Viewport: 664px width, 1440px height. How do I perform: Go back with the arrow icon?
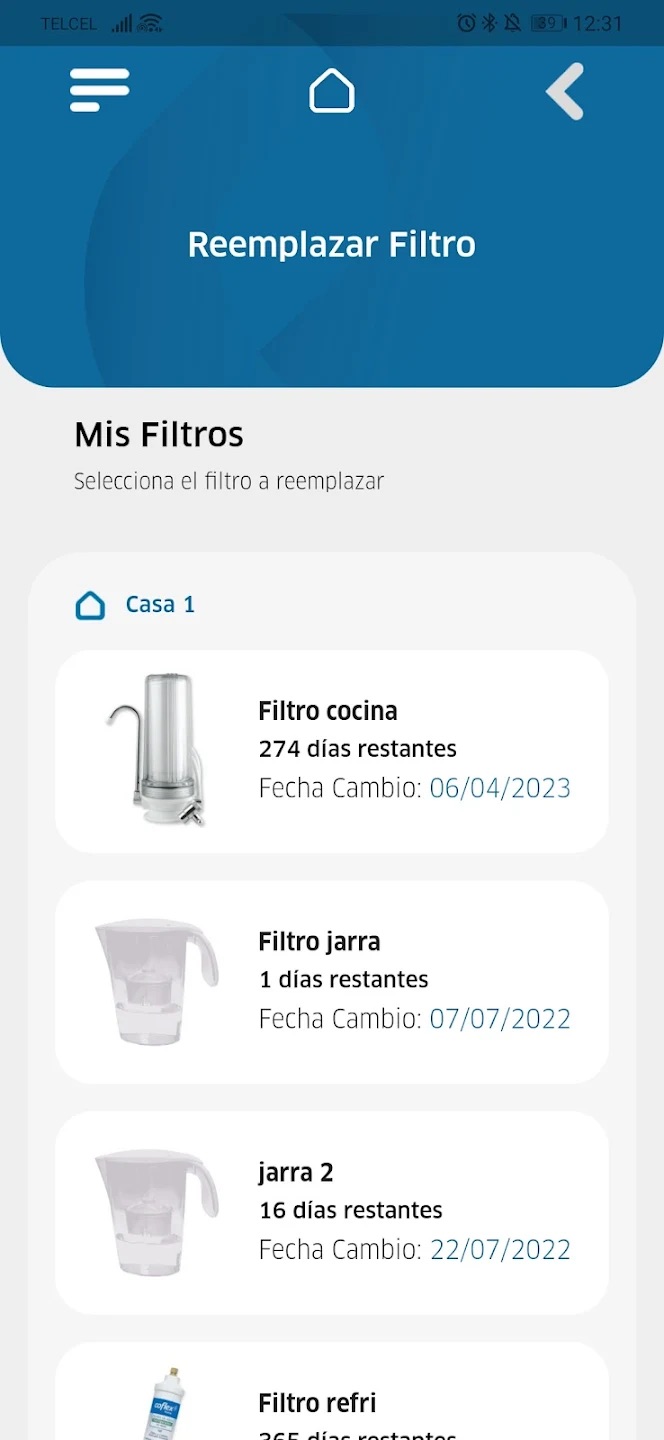point(565,91)
